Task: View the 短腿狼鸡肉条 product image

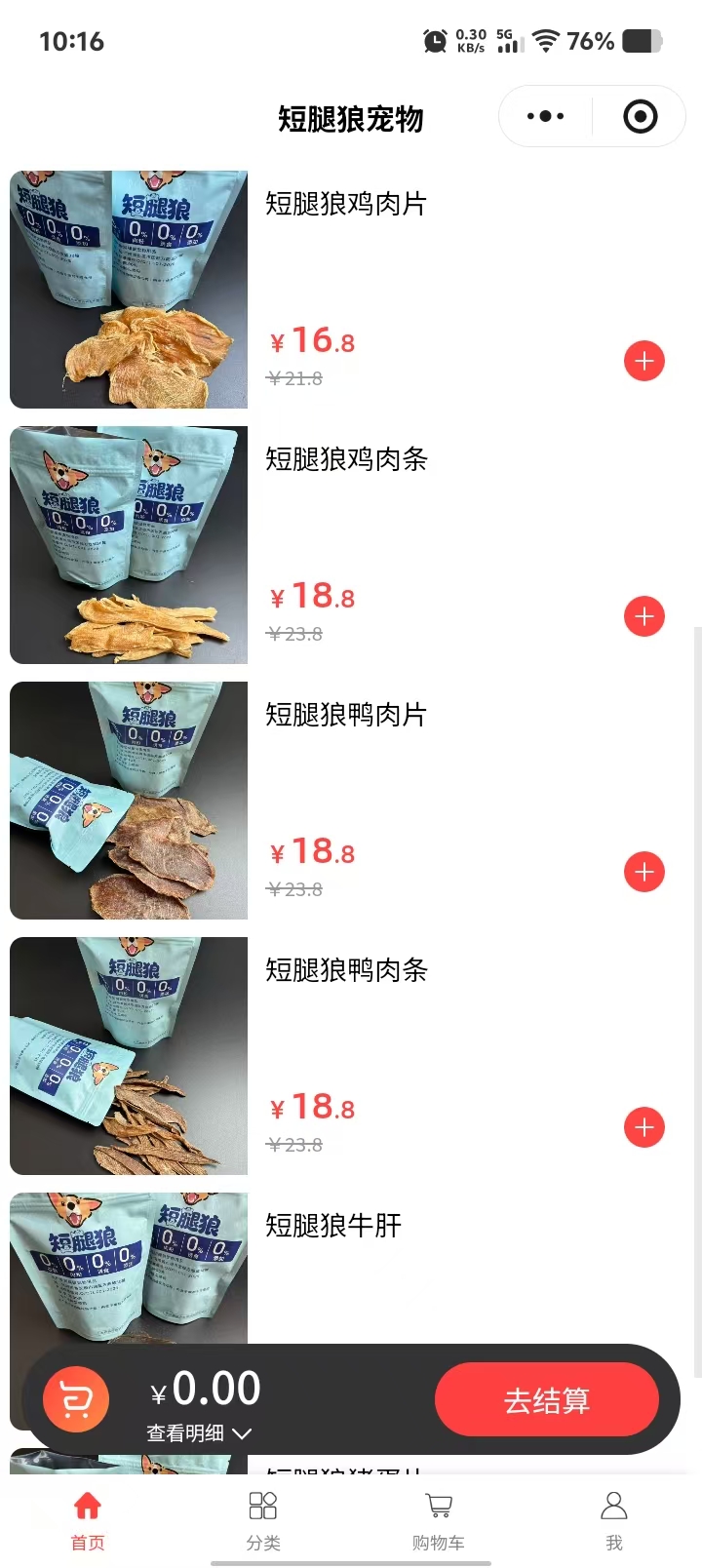Action: point(129,545)
